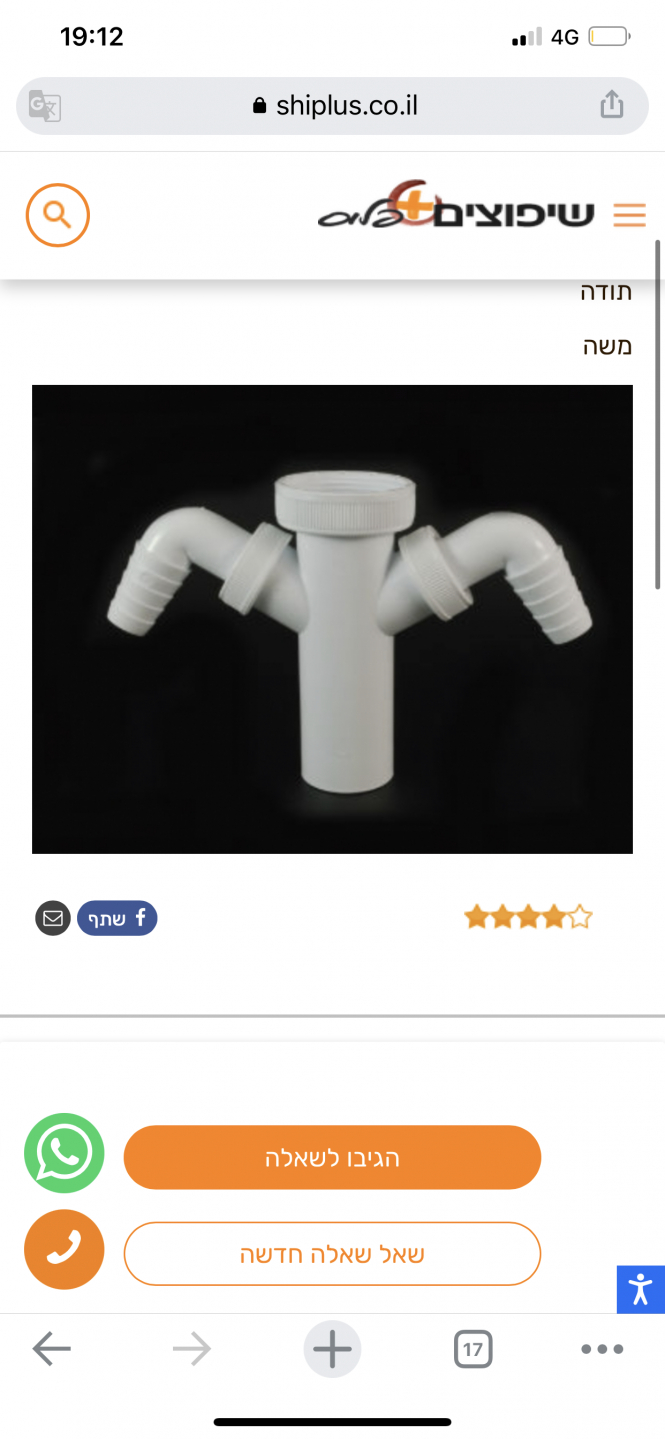The image size is (665, 1439).
Task: Open the accessibility options widget
Action: [x=640, y=1289]
